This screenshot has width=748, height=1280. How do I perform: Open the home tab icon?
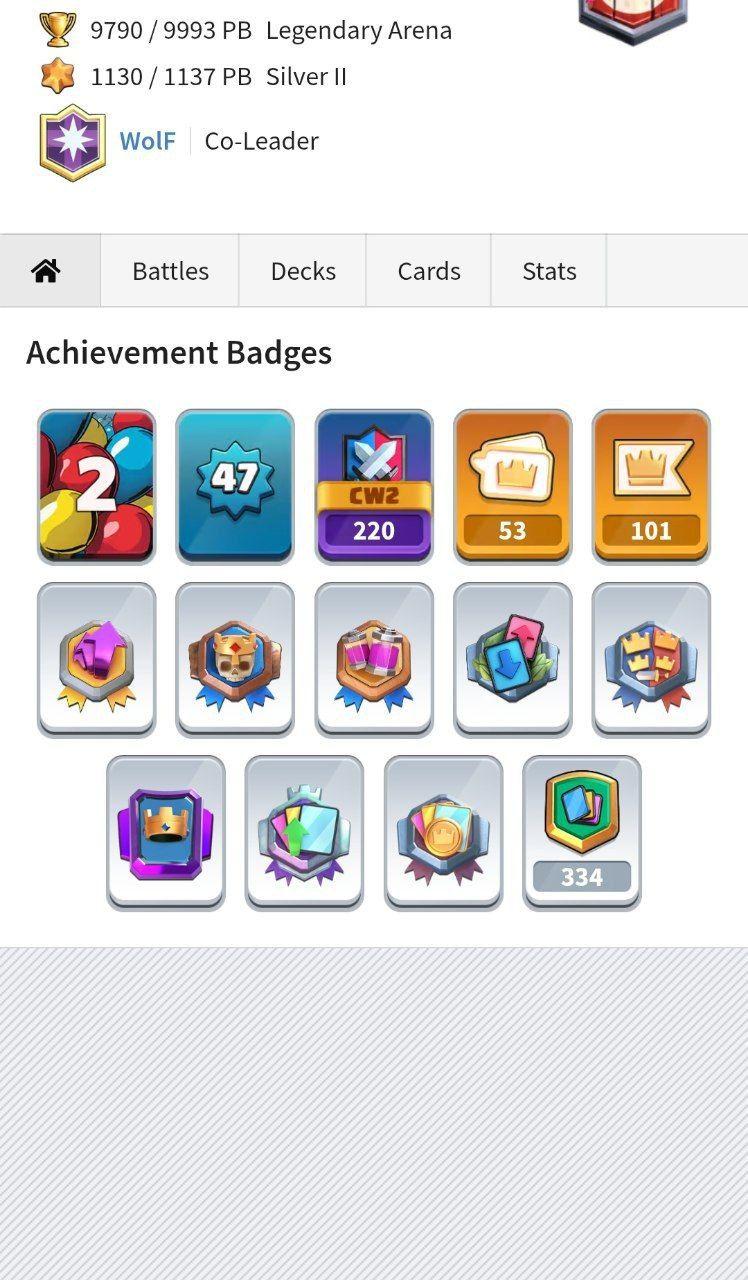coord(46,271)
